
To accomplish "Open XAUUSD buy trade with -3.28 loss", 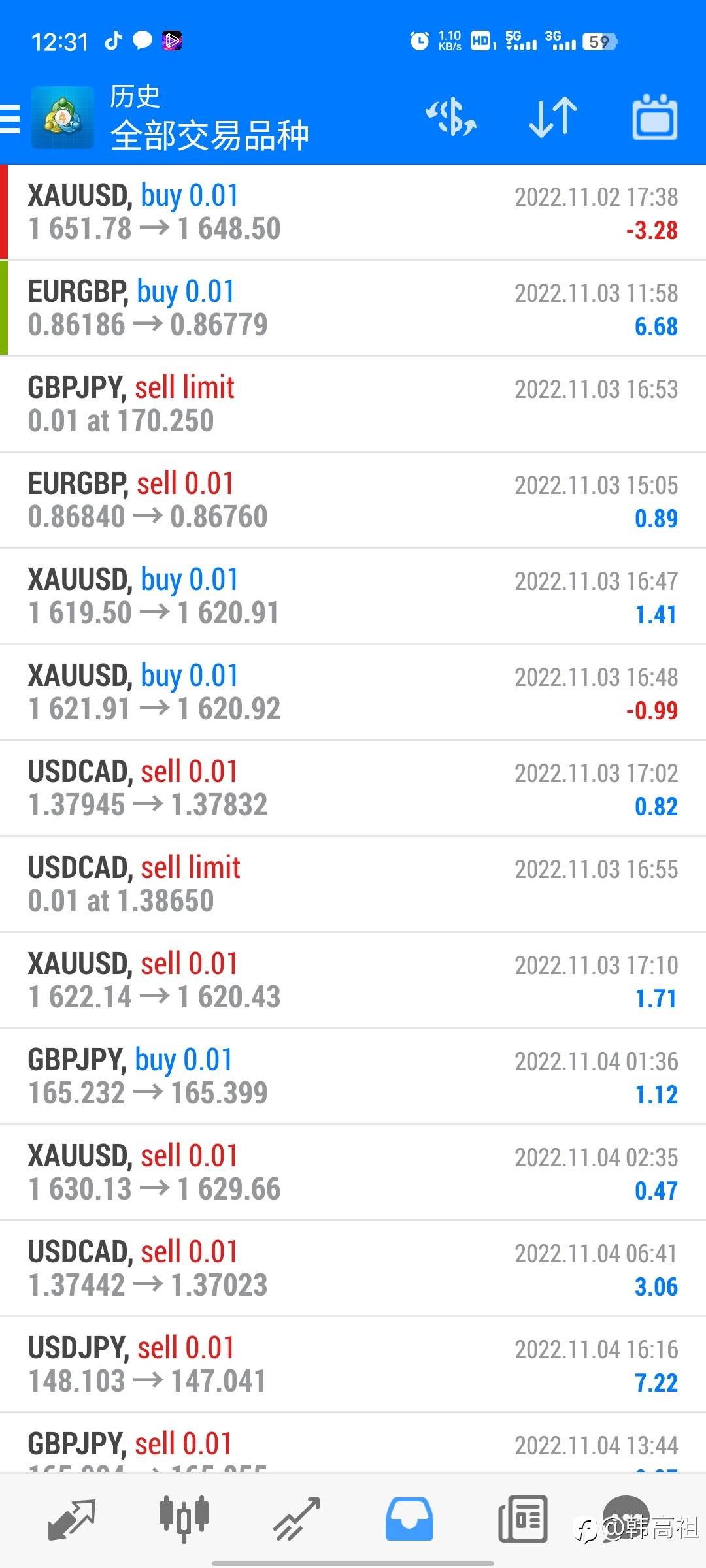I will click(353, 212).
